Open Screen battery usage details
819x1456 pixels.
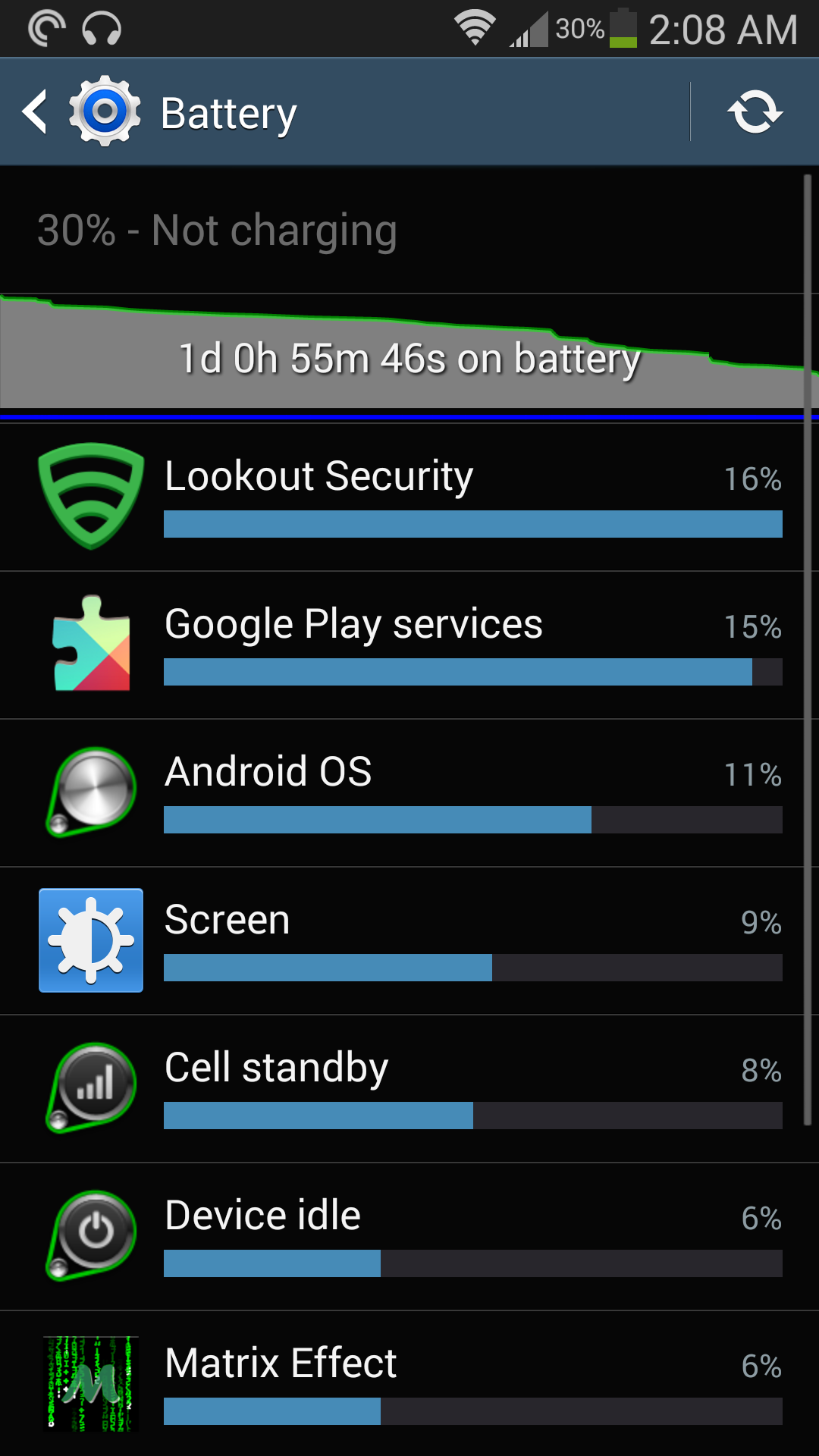point(409,940)
